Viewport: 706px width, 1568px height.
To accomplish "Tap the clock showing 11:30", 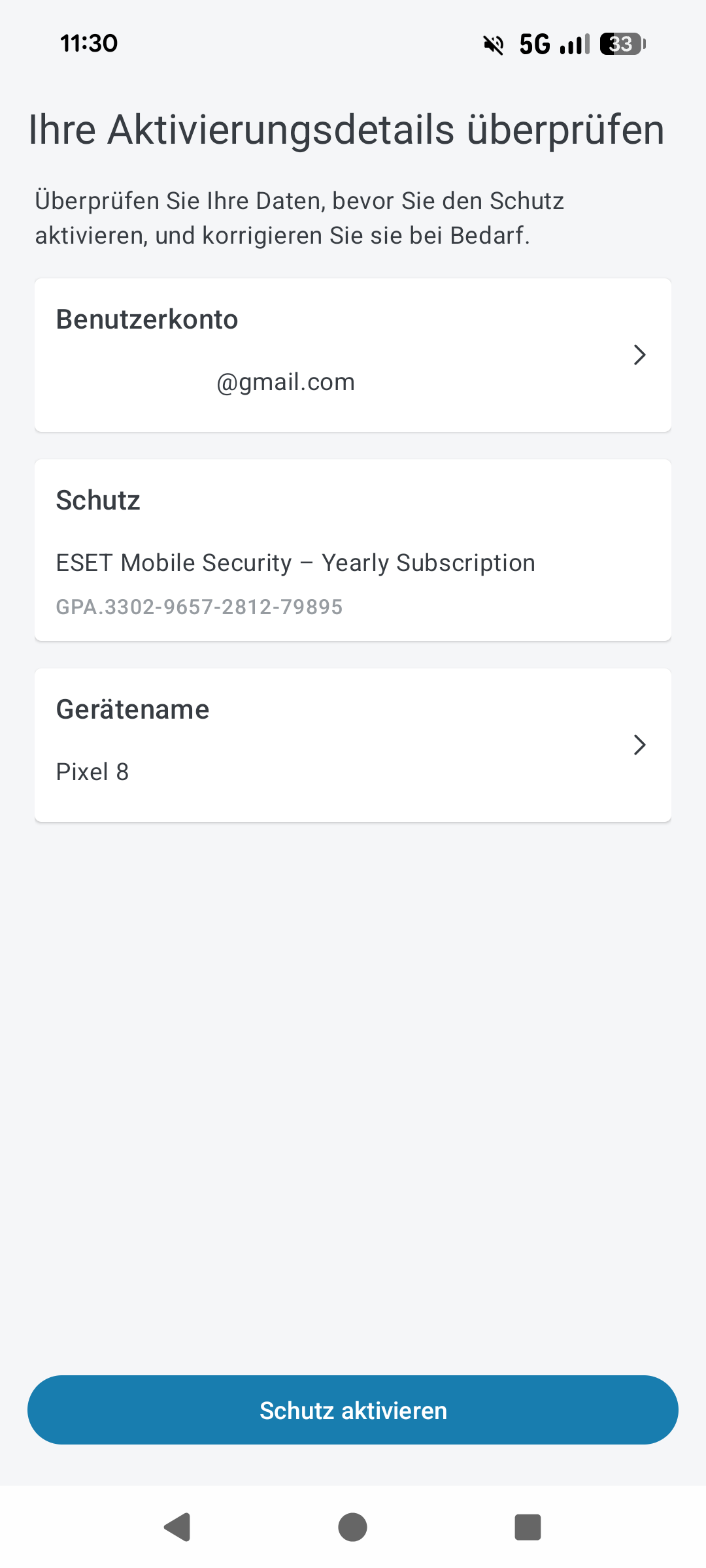I will click(x=89, y=43).
